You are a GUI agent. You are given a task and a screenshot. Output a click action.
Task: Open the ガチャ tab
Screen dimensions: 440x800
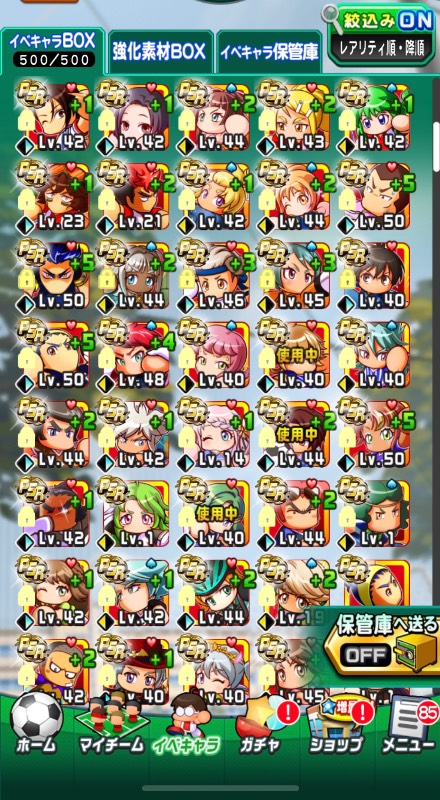(x=262, y=722)
